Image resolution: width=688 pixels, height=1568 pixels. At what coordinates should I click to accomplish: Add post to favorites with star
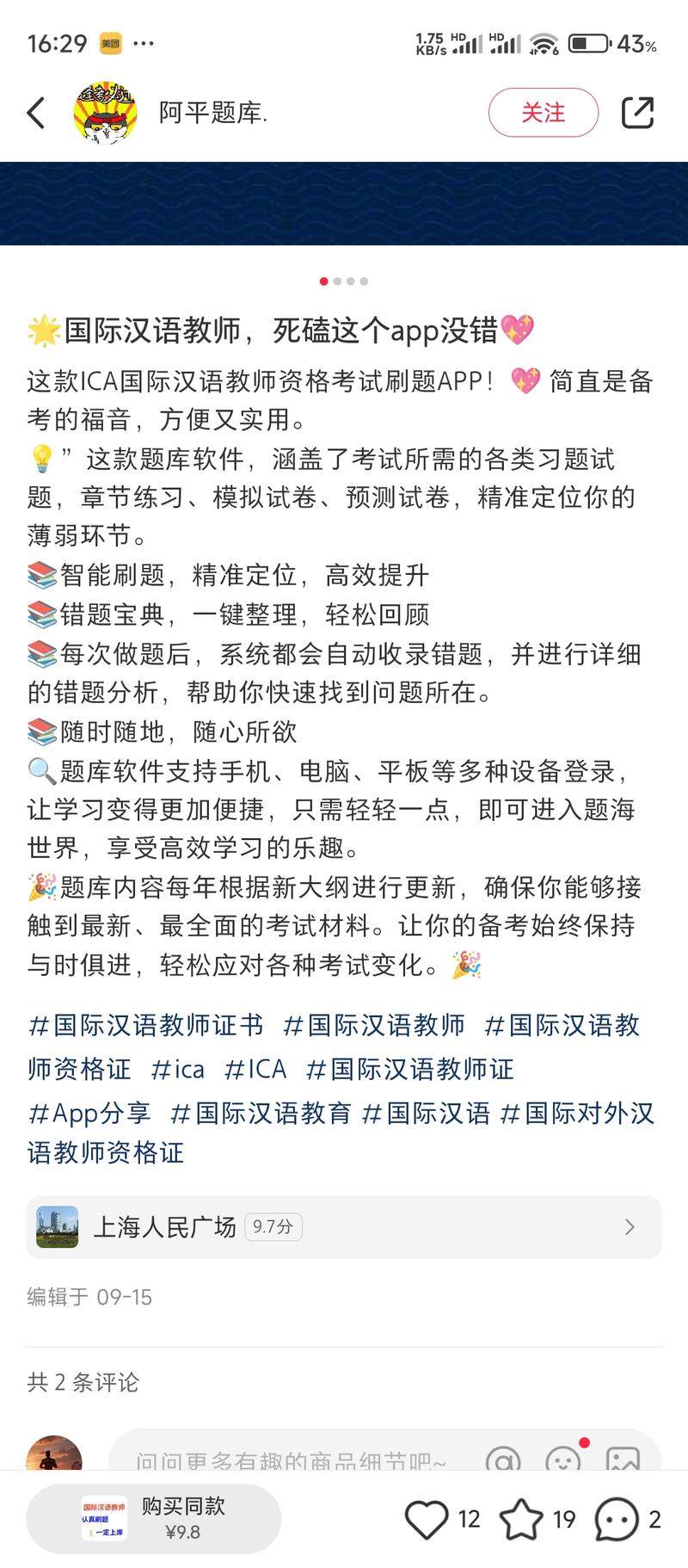(x=522, y=1519)
